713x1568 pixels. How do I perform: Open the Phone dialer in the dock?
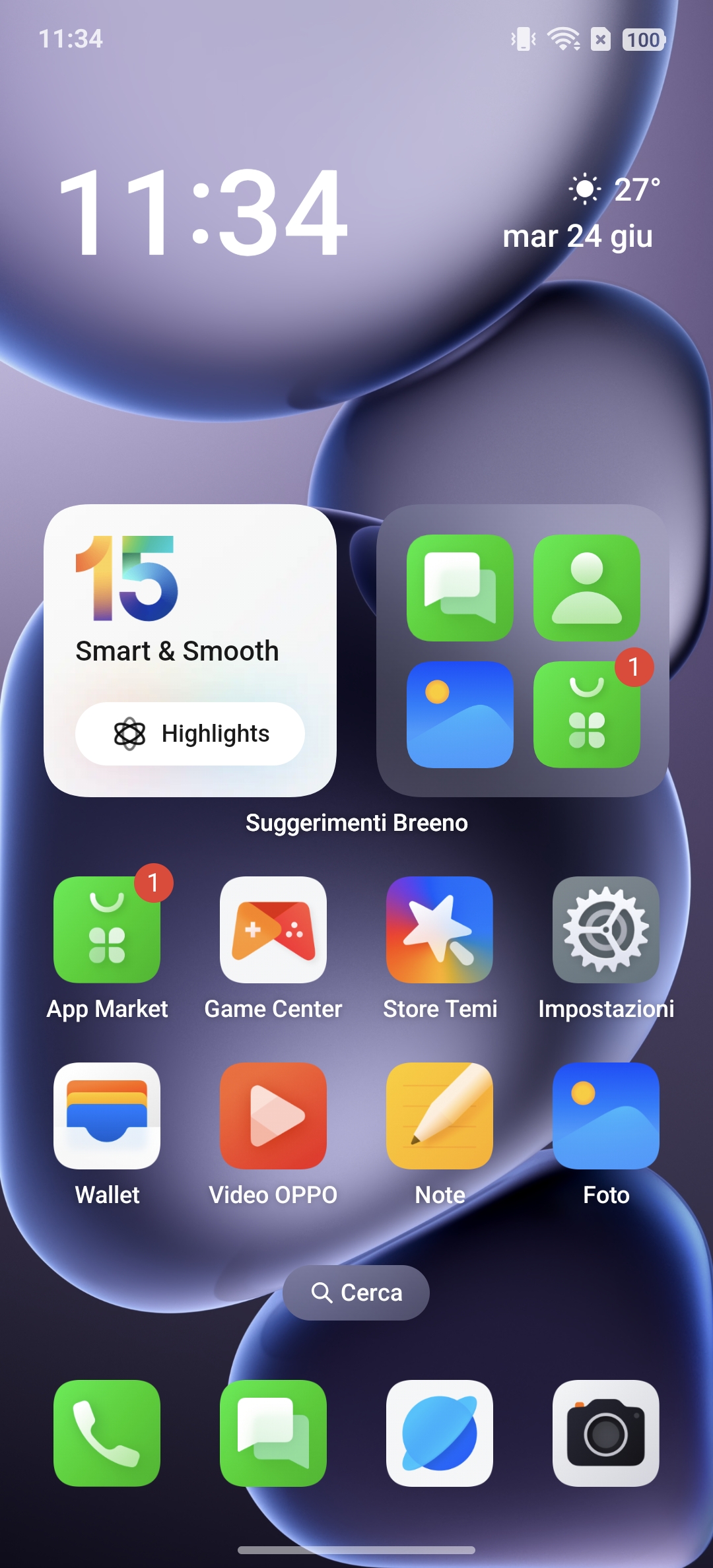pyautogui.click(x=107, y=1433)
